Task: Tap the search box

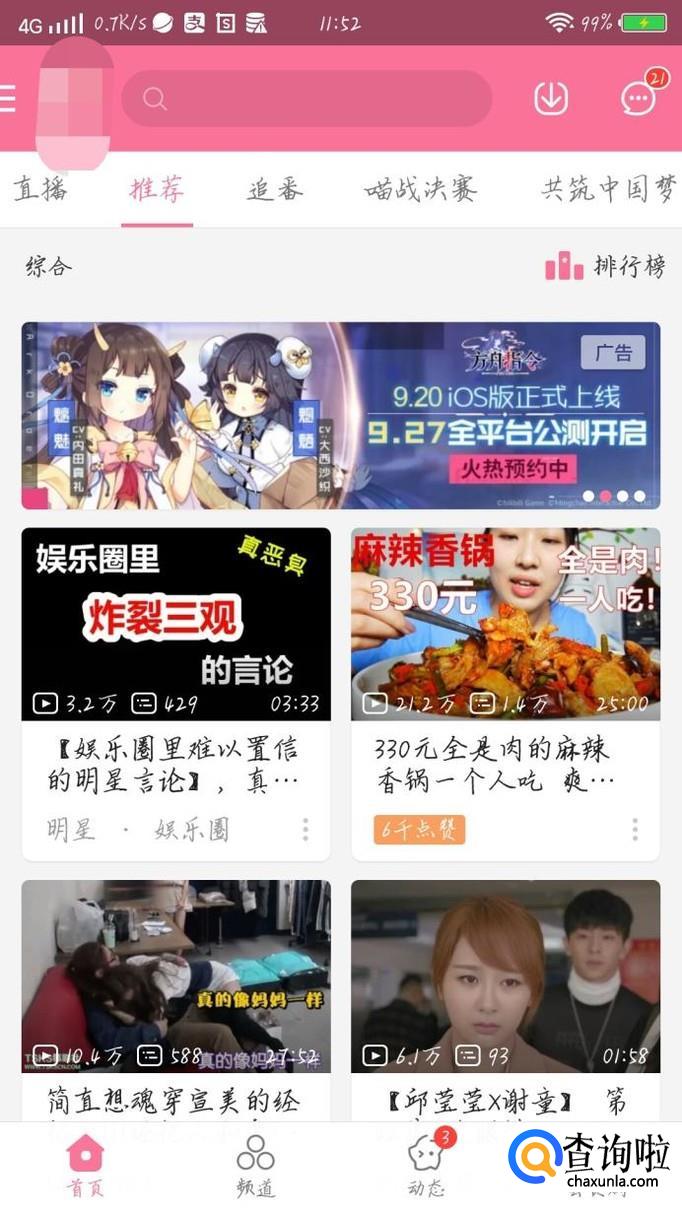Action: (x=306, y=98)
